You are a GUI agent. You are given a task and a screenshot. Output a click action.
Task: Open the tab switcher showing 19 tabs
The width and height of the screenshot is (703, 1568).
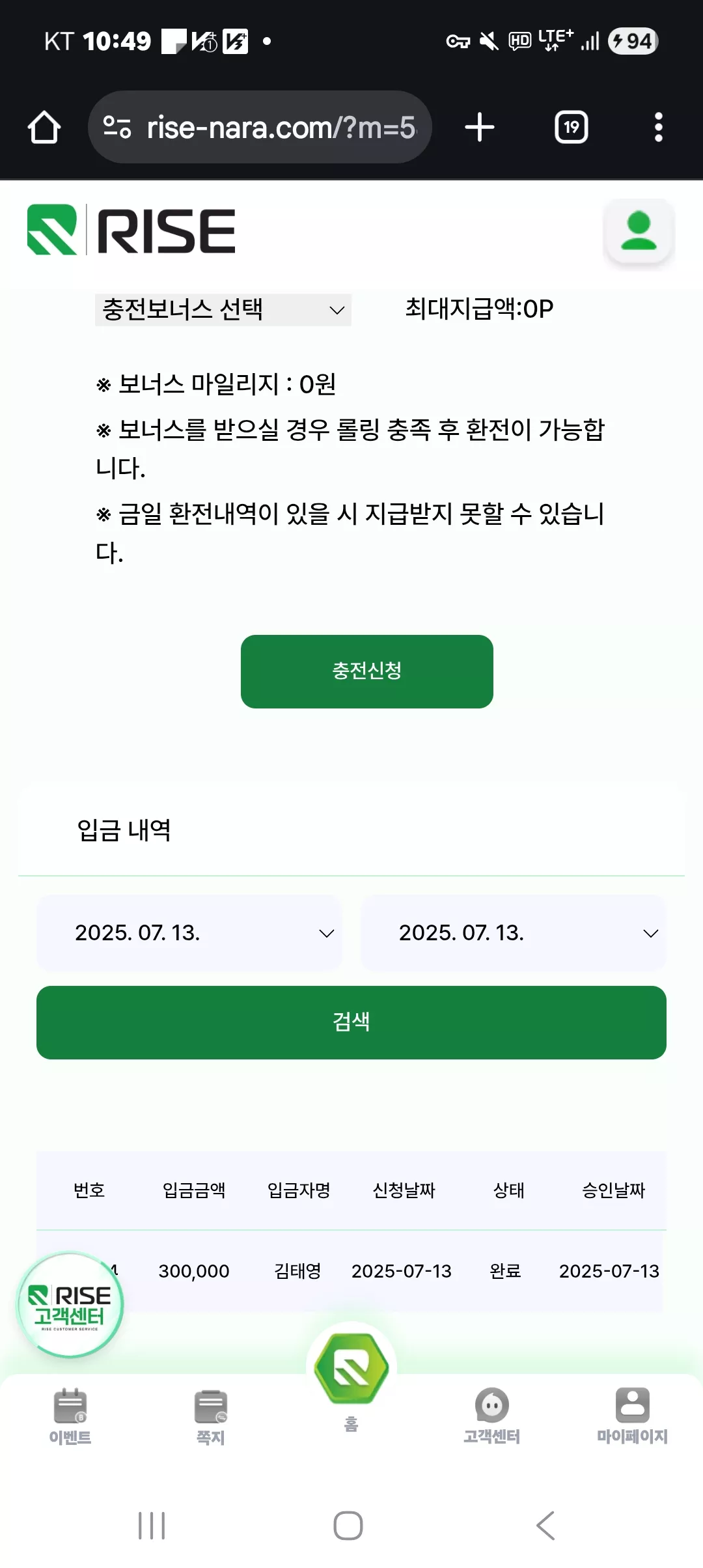pos(572,127)
